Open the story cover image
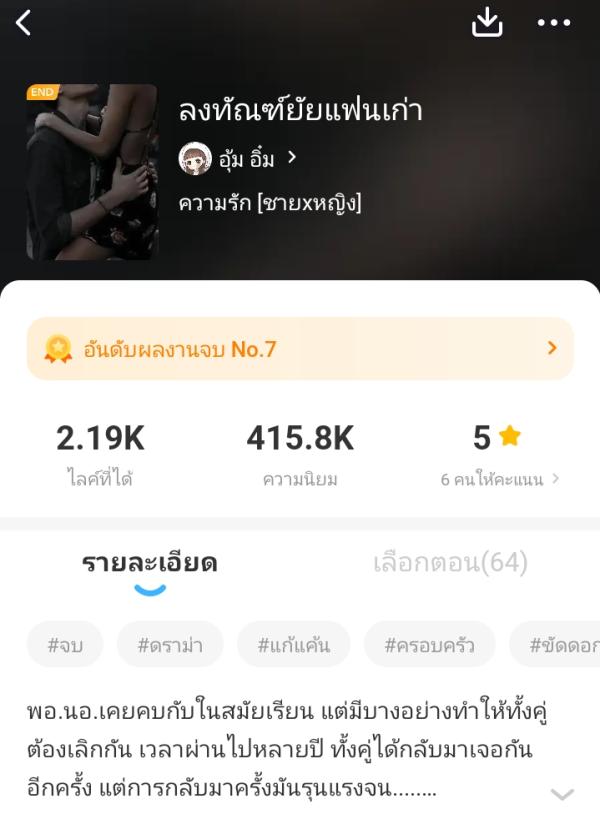 point(92,172)
